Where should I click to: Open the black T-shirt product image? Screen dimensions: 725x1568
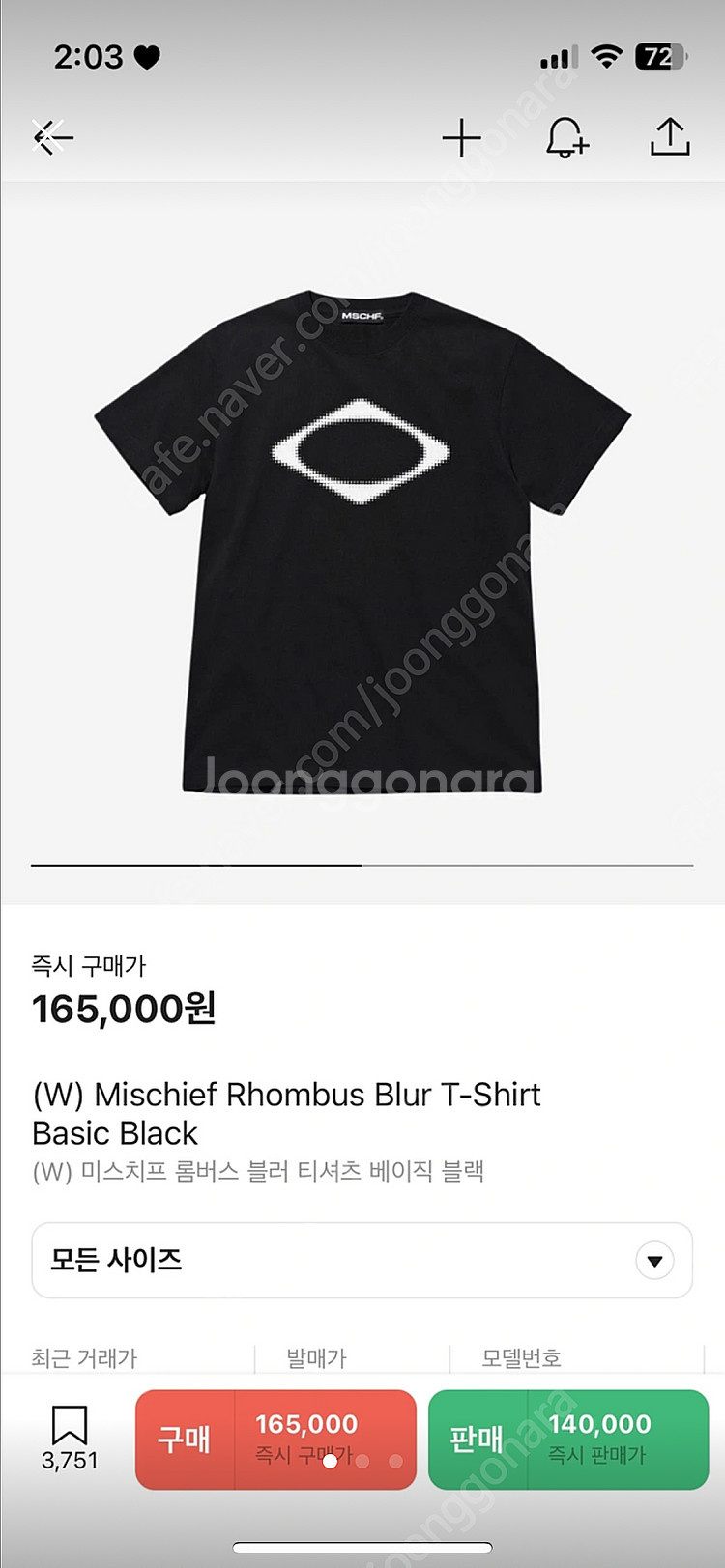coord(362,541)
